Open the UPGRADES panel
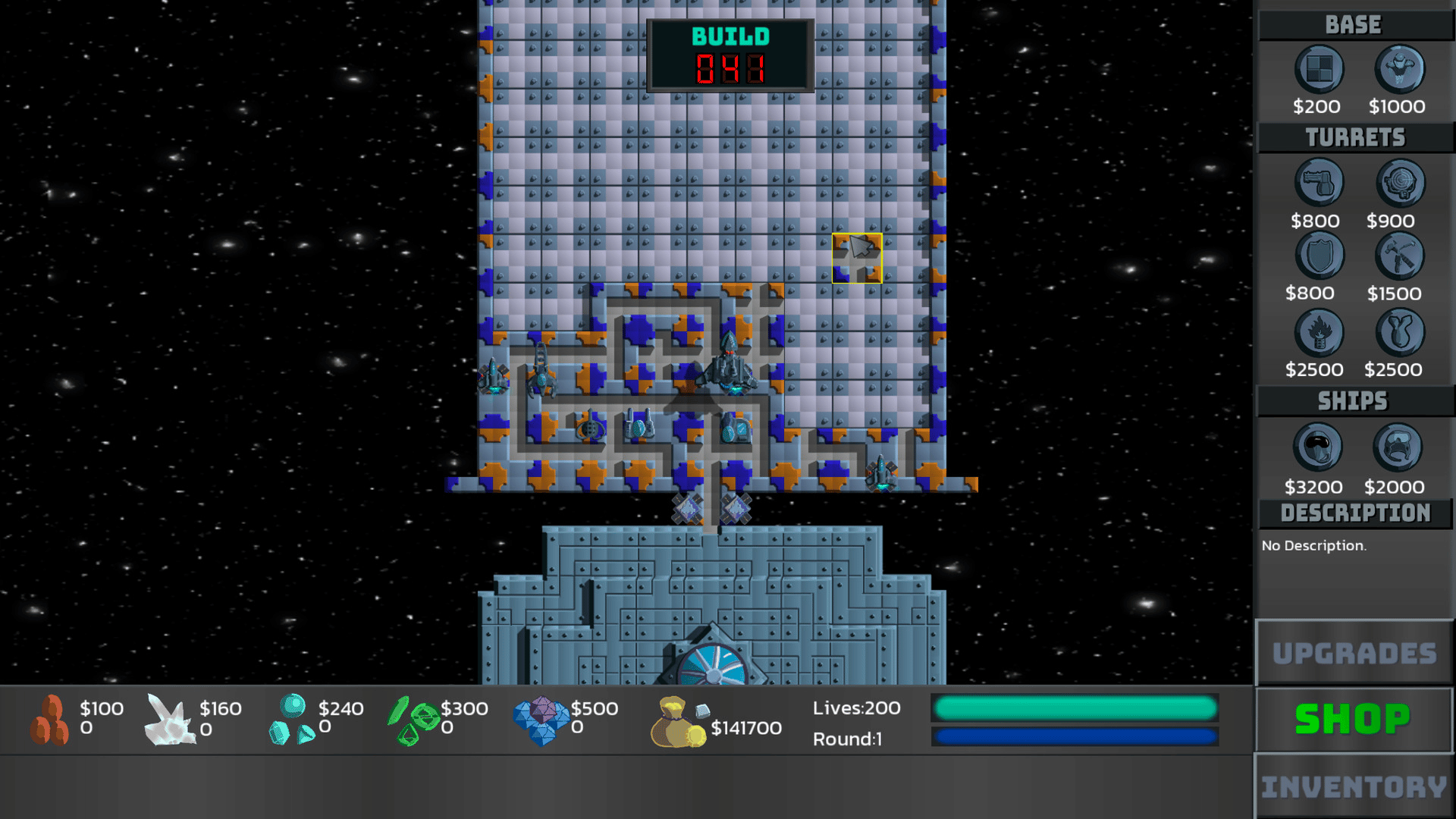The height and width of the screenshot is (819, 1456). [1354, 653]
